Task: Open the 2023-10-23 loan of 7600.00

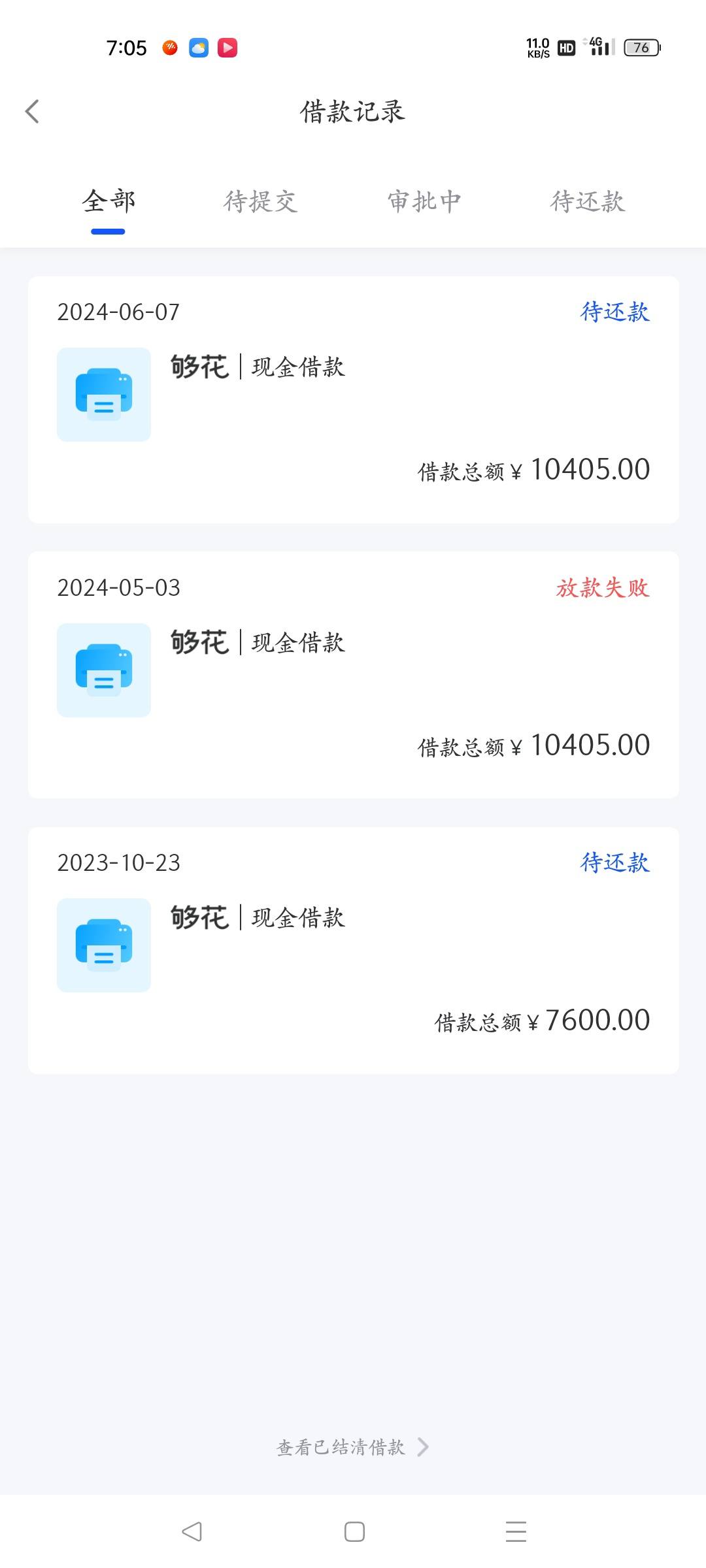Action: tap(353, 951)
